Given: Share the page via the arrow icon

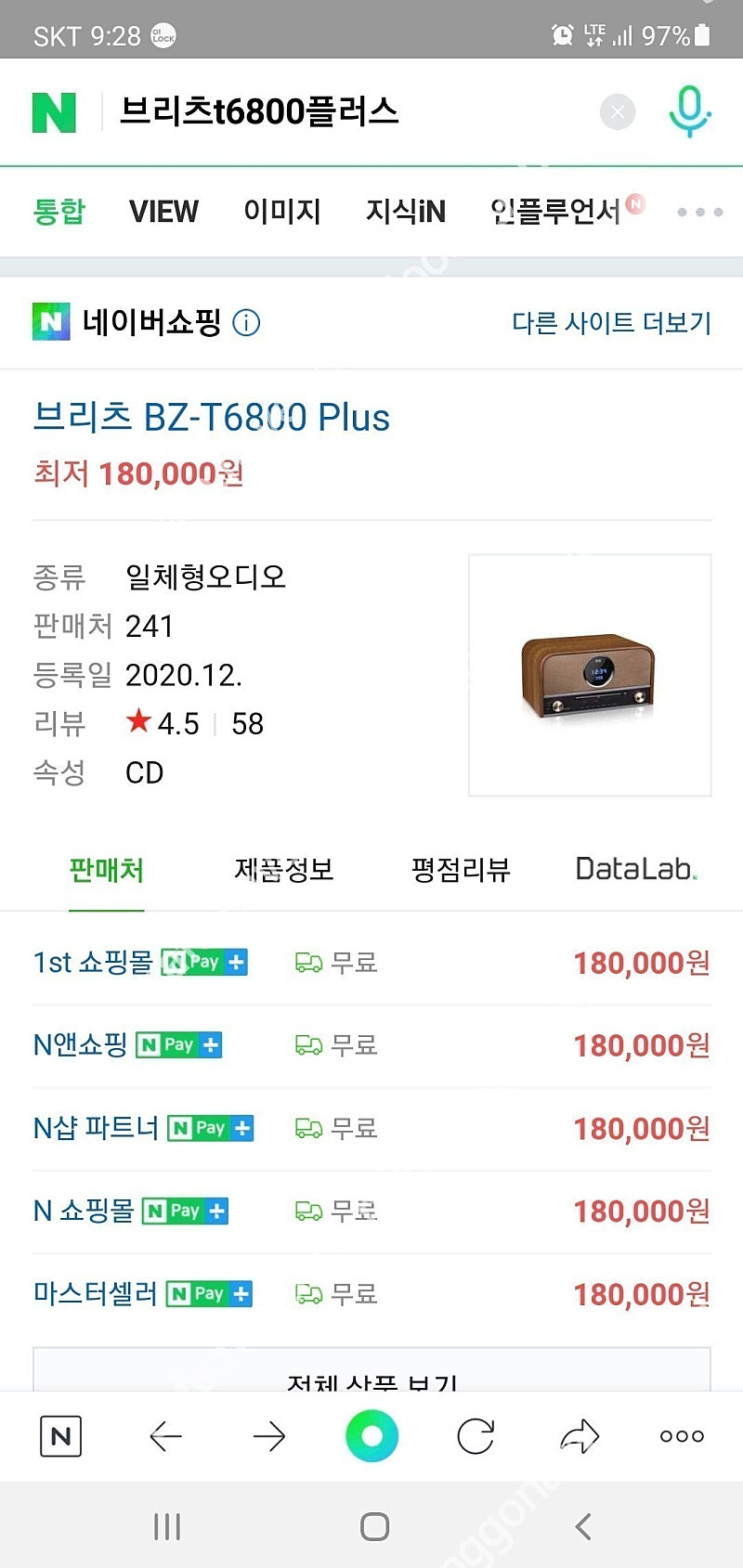Looking at the screenshot, I should [579, 1435].
